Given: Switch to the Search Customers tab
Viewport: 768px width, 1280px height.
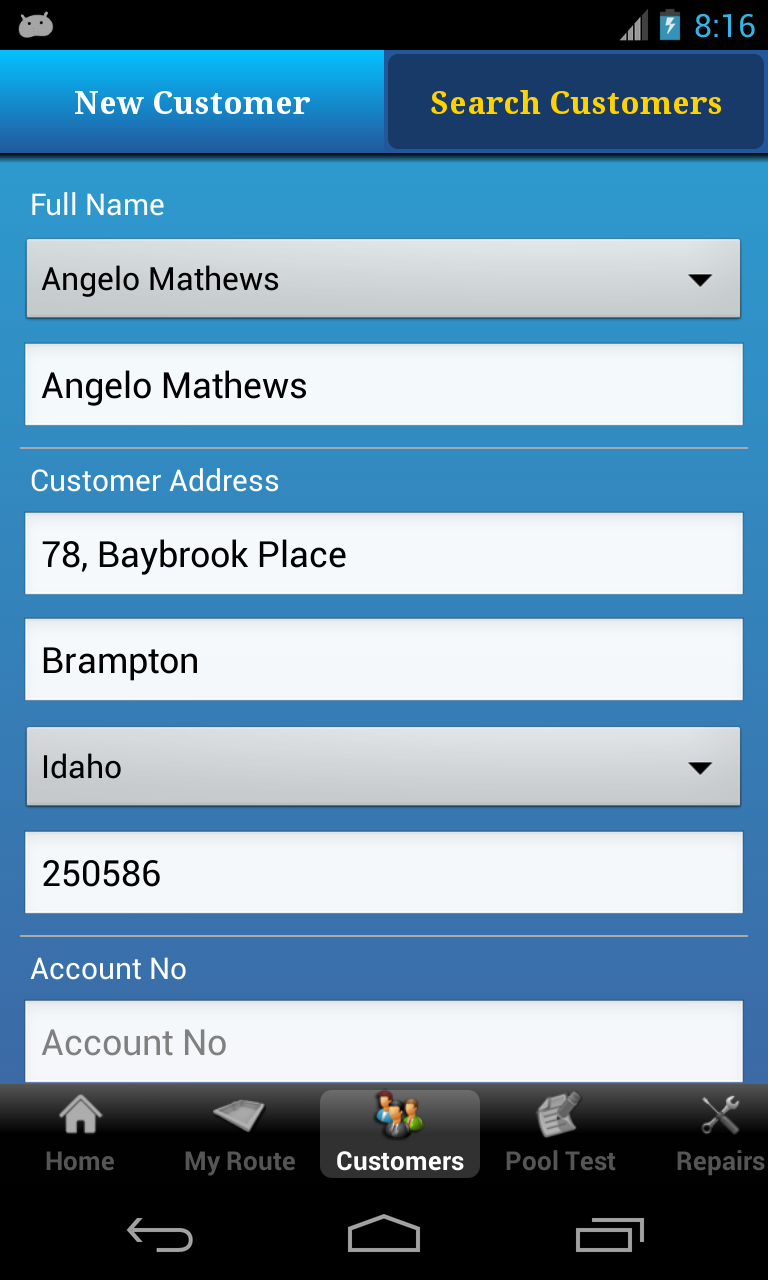Looking at the screenshot, I should [x=576, y=103].
